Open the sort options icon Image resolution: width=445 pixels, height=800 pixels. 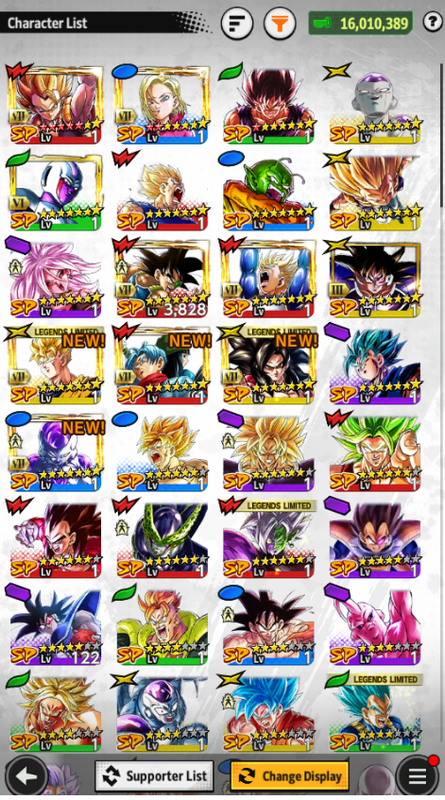tap(237, 23)
